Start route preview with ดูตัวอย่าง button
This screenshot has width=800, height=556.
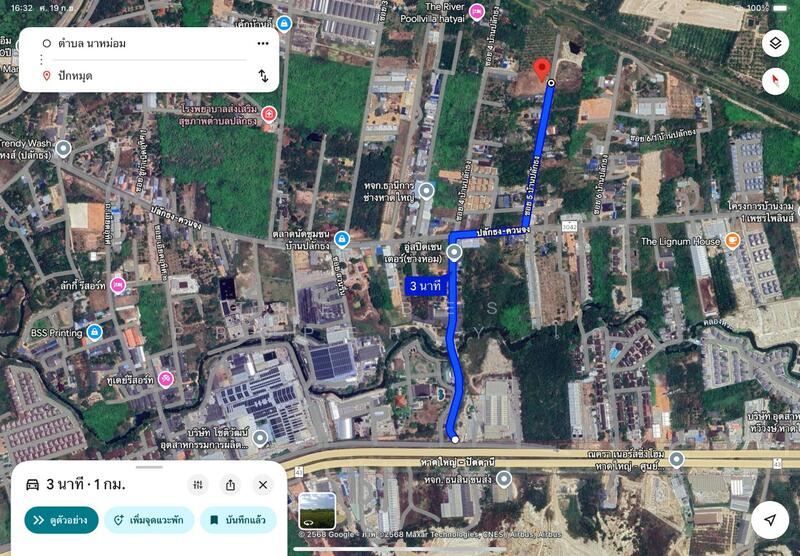coord(62,520)
